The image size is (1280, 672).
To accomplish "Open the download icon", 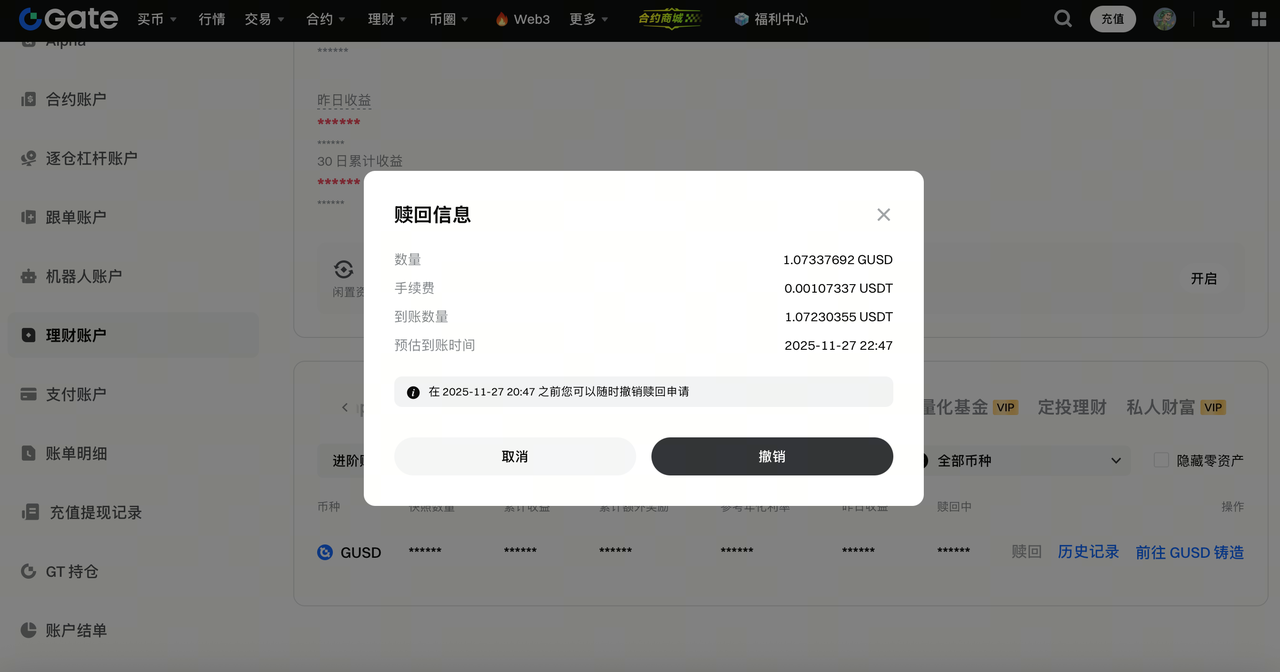I will pos(1220,19).
